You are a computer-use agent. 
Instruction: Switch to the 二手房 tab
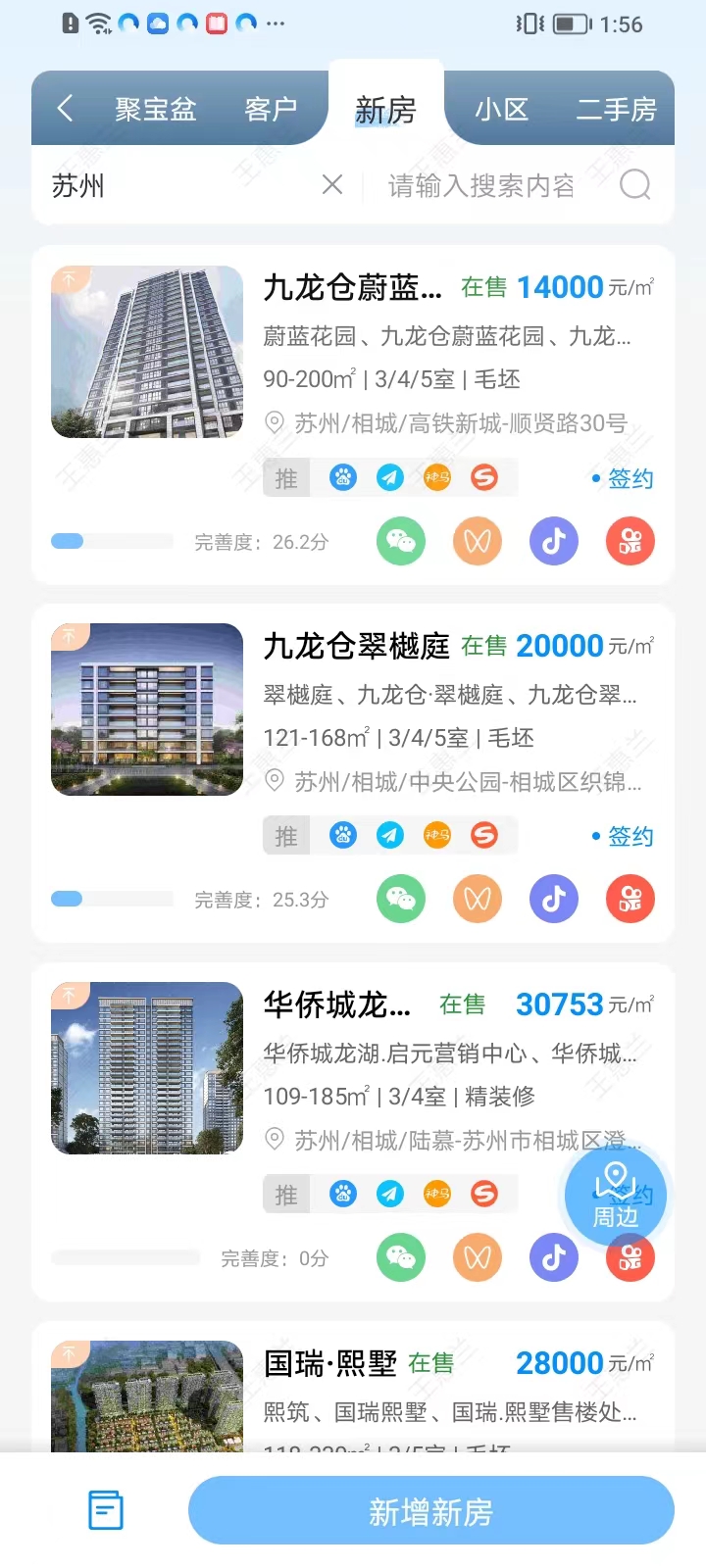point(617,110)
